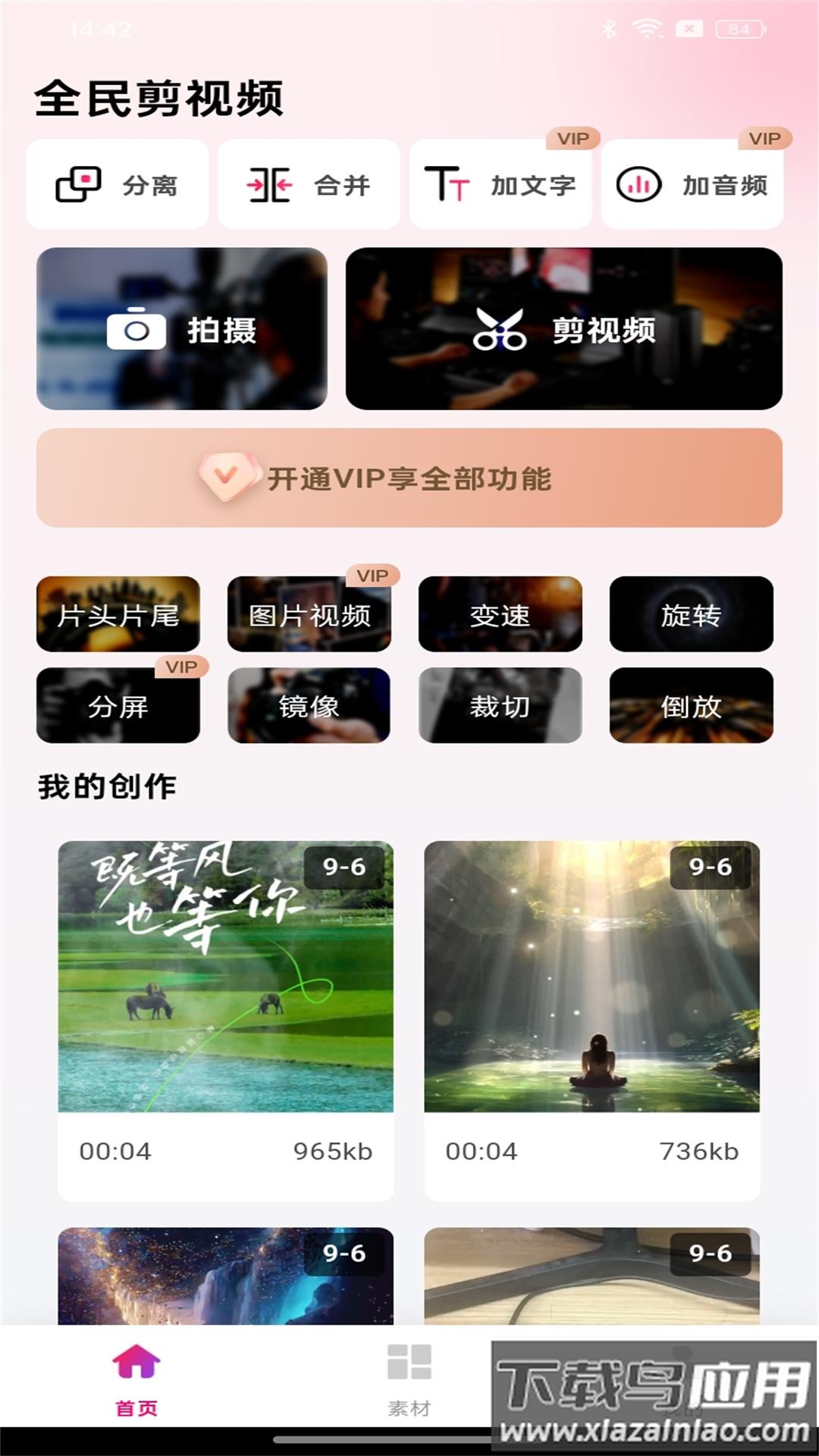Click the VIP badge on 加文字
The image size is (819, 1456).
(574, 139)
